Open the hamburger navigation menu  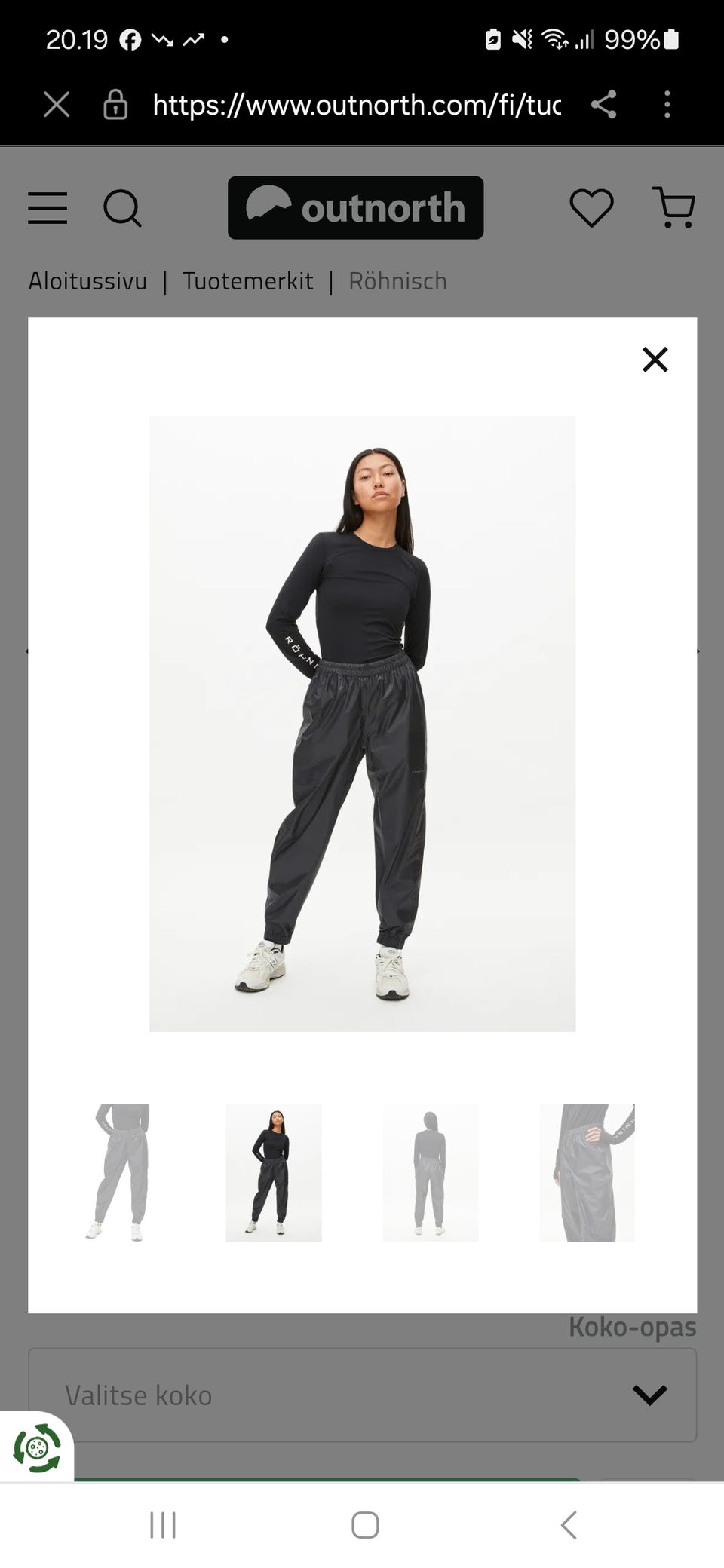pyautogui.click(x=48, y=208)
